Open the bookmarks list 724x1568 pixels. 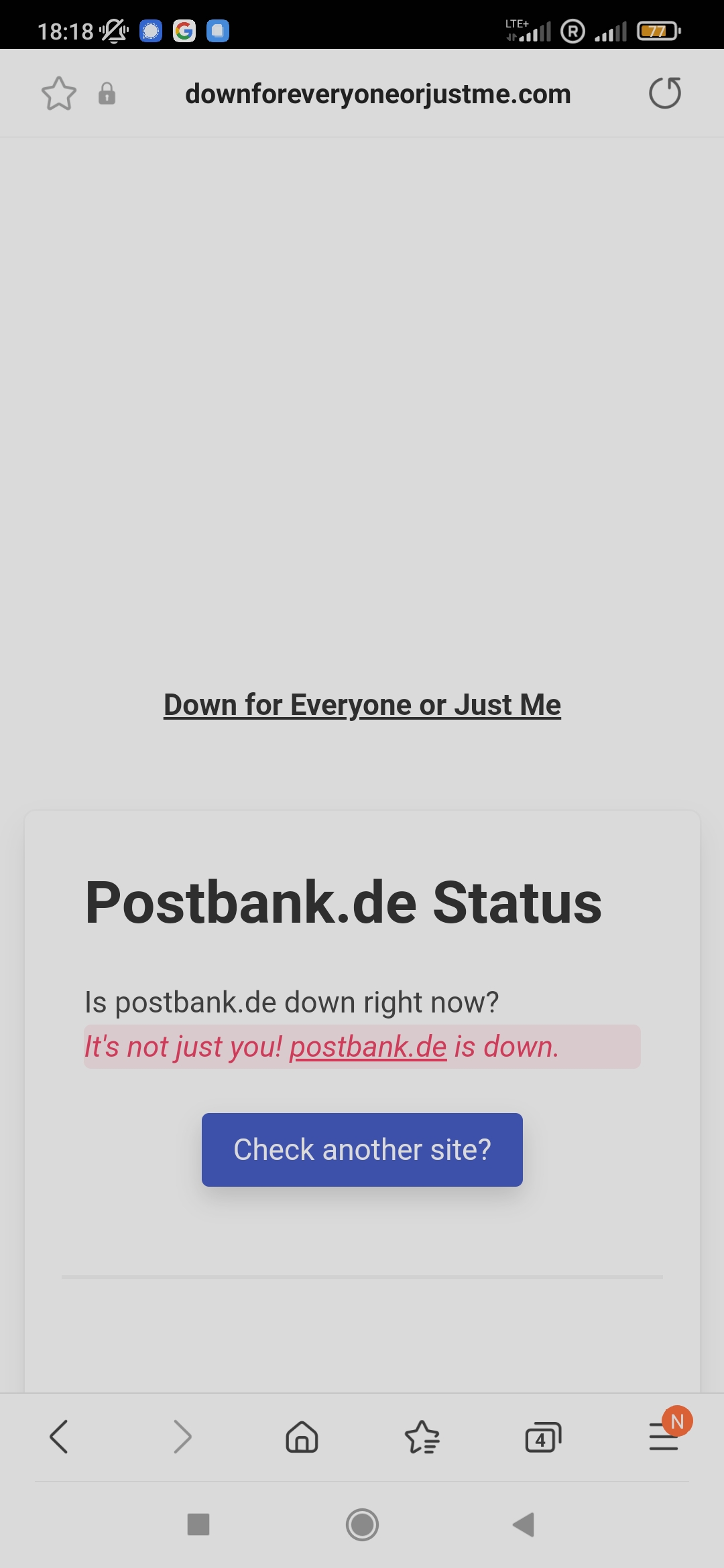422,1437
